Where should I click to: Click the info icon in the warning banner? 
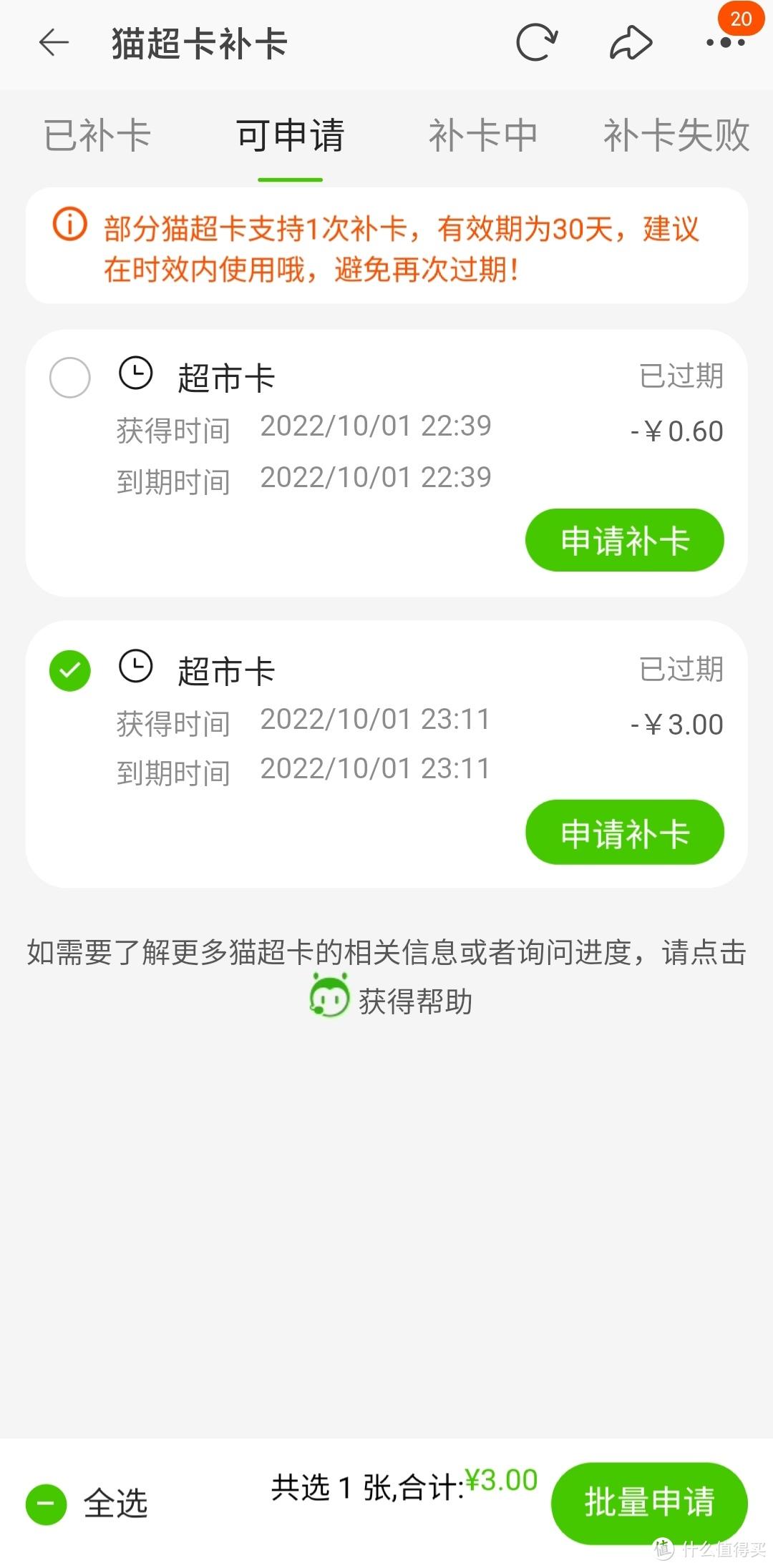click(68, 227)
